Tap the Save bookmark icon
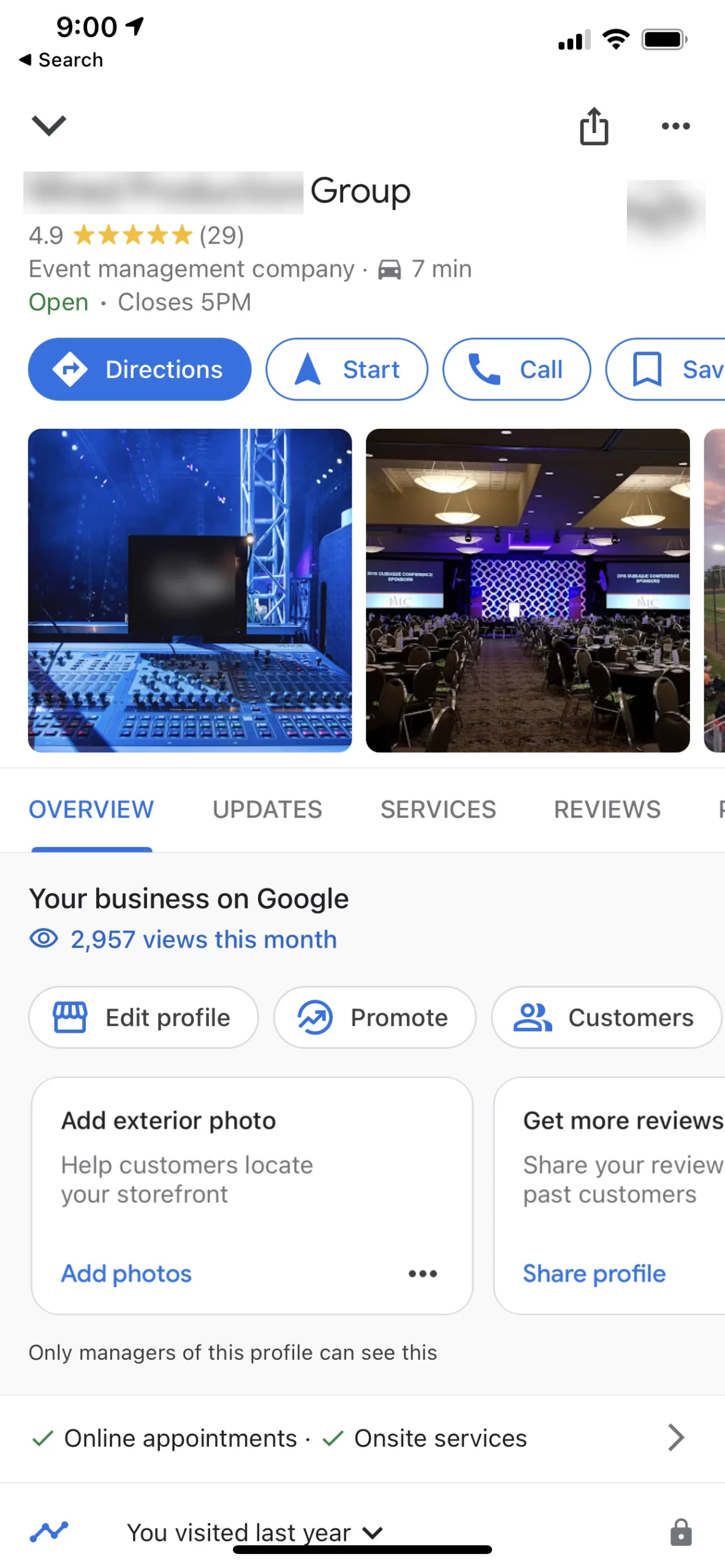Viewport: 725px width, 1568px height. click(x=646, y=369)
